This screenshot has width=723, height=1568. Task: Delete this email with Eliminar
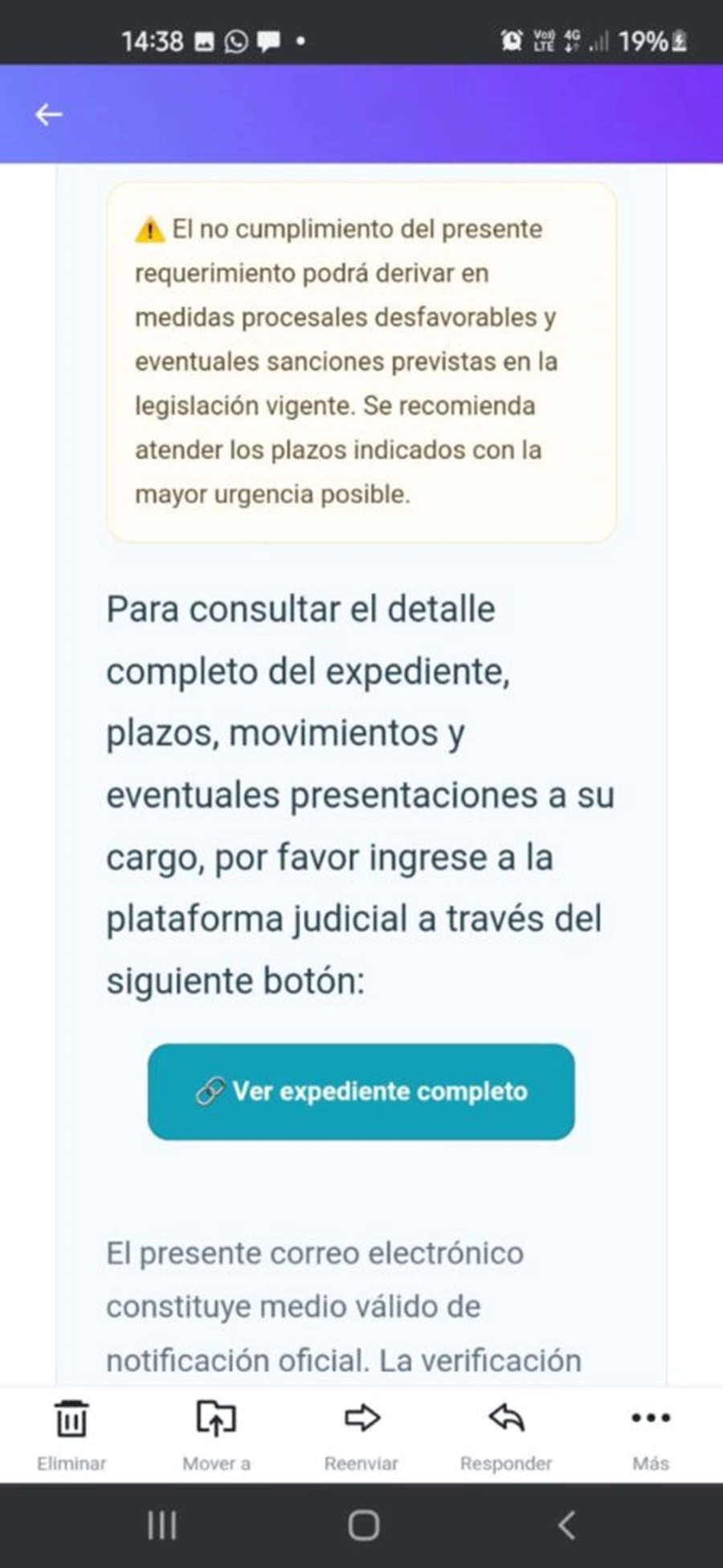[71, 1434]
